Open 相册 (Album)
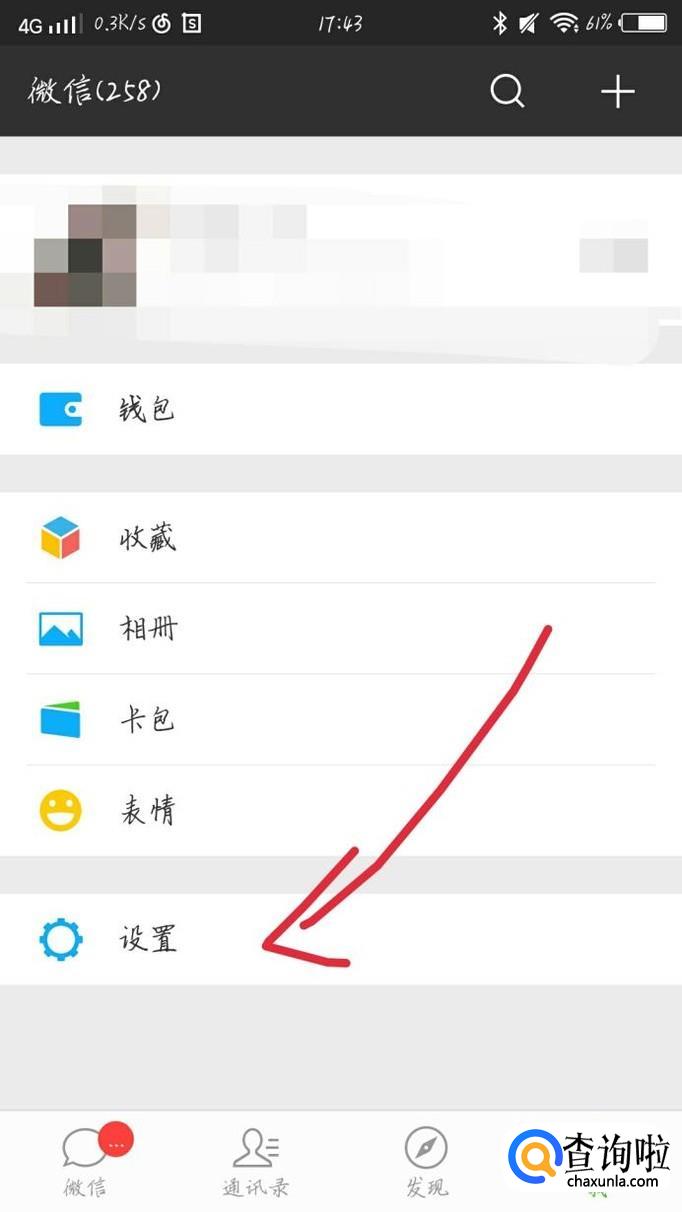 [341, 629]
